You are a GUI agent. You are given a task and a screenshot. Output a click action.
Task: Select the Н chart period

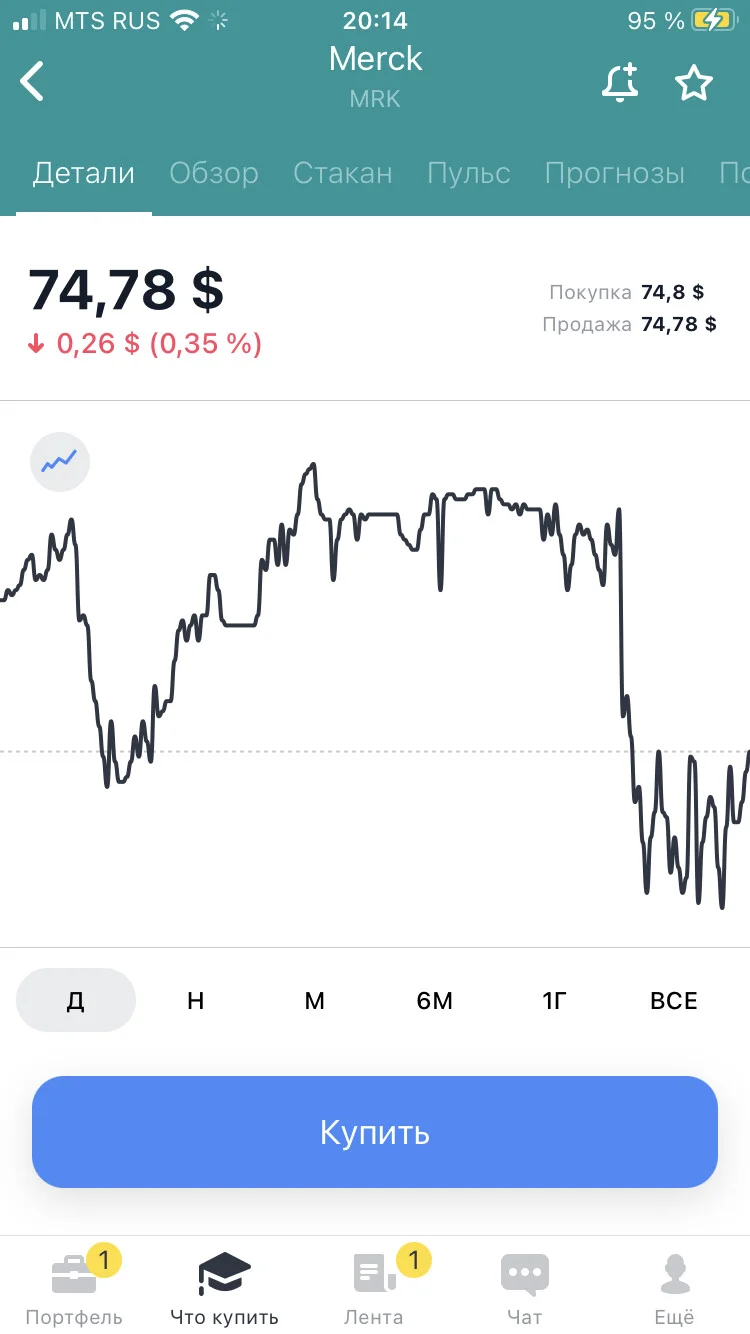[x=195, y=1000]
